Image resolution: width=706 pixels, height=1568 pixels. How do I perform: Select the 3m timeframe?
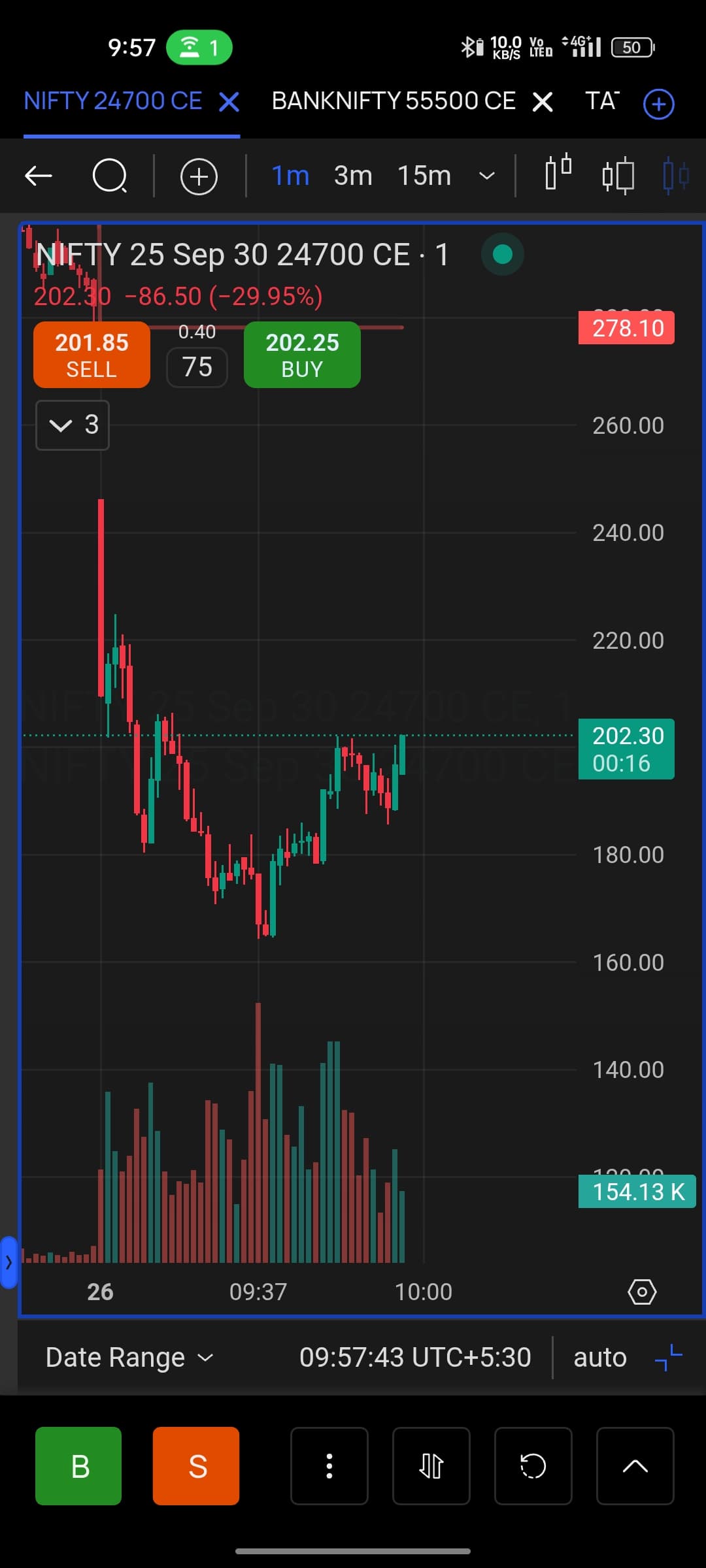pos(353,176)
